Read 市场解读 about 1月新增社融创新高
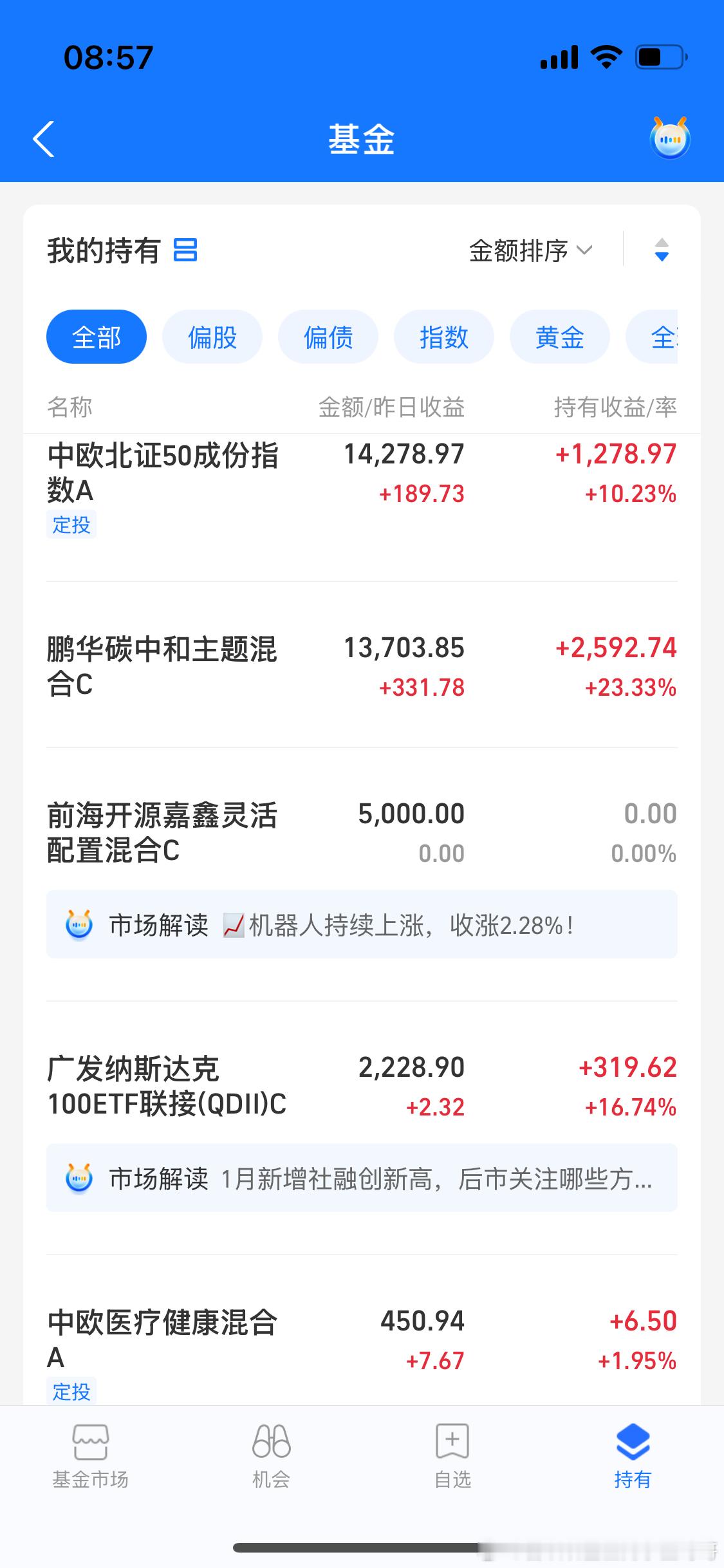Image resolution: width=724 pixels, height=1568 pixels. pyautogui.click(x=362, y=1178)
